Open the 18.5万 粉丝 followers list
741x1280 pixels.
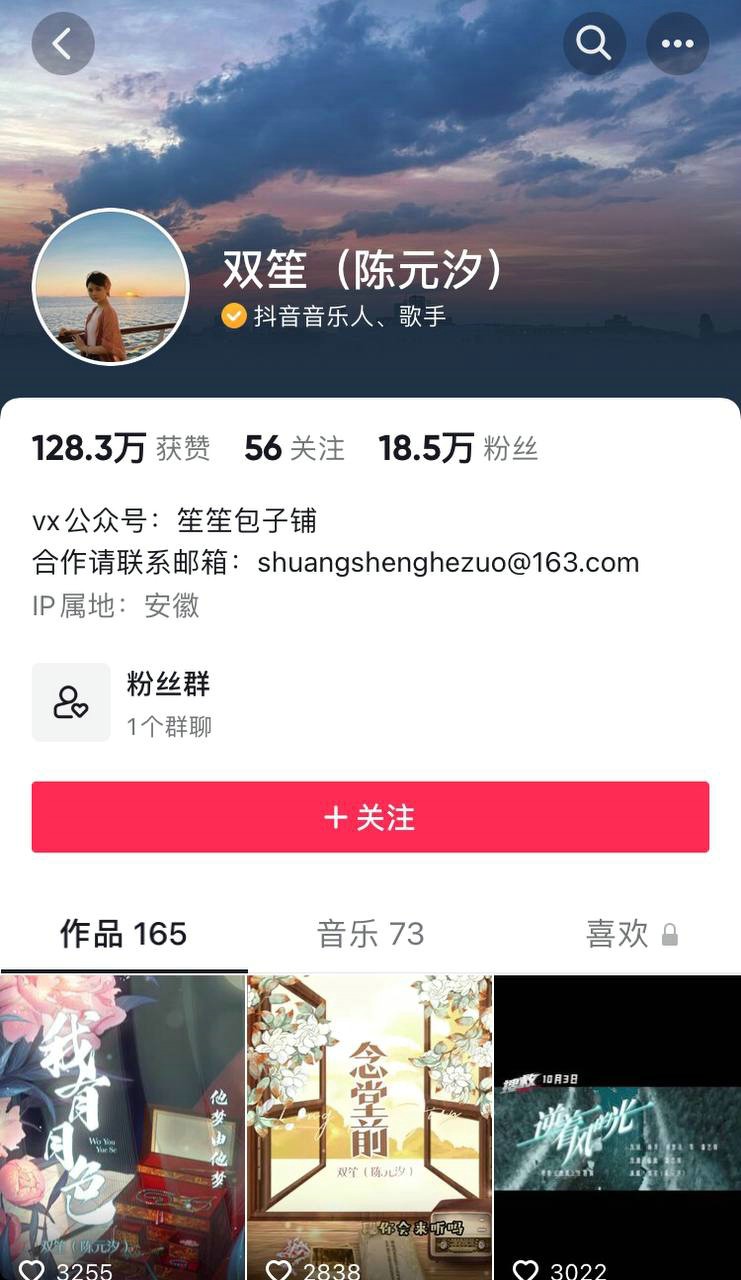point(458,448)
